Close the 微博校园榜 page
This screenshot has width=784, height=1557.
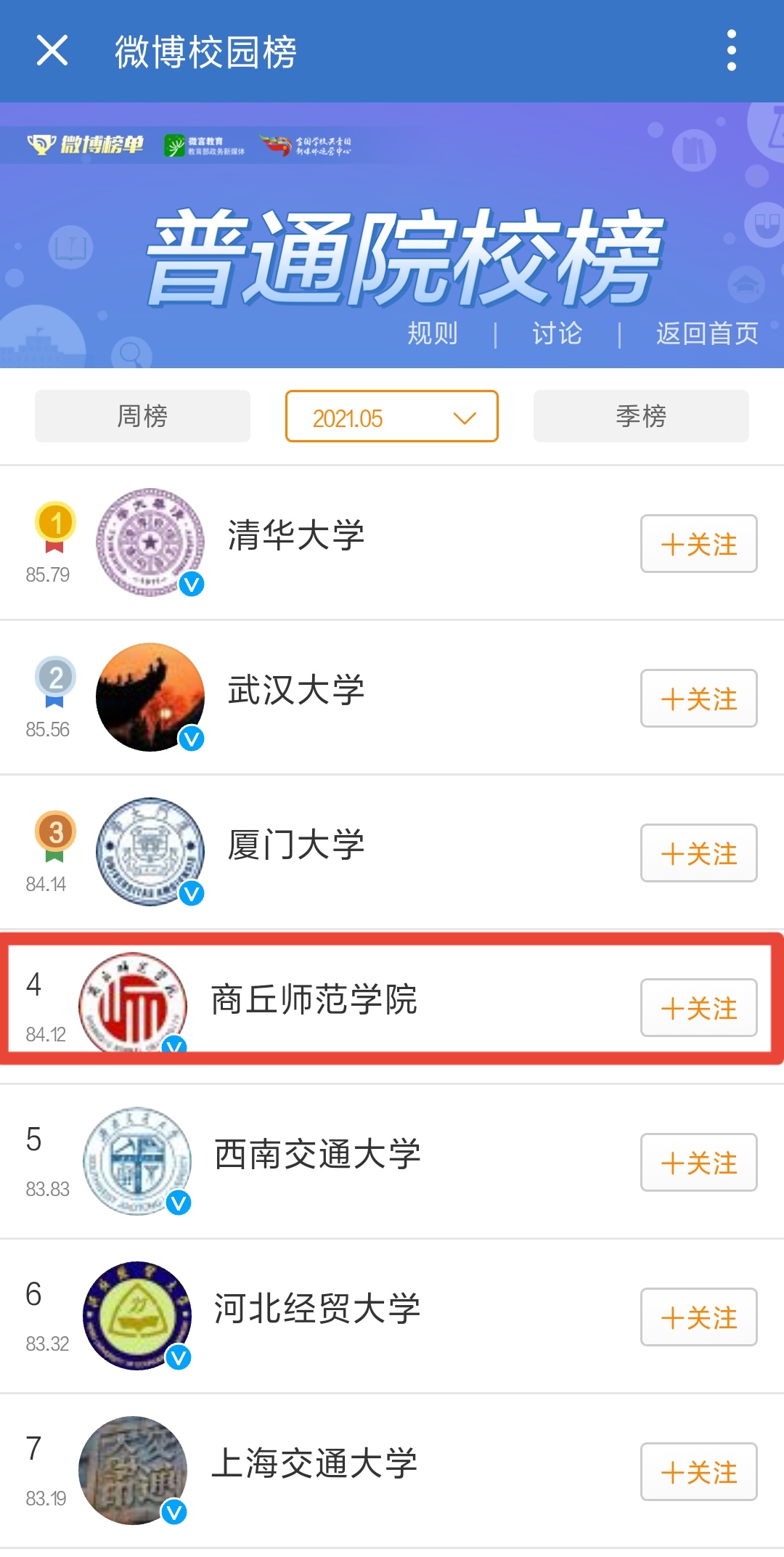point(52,51)
